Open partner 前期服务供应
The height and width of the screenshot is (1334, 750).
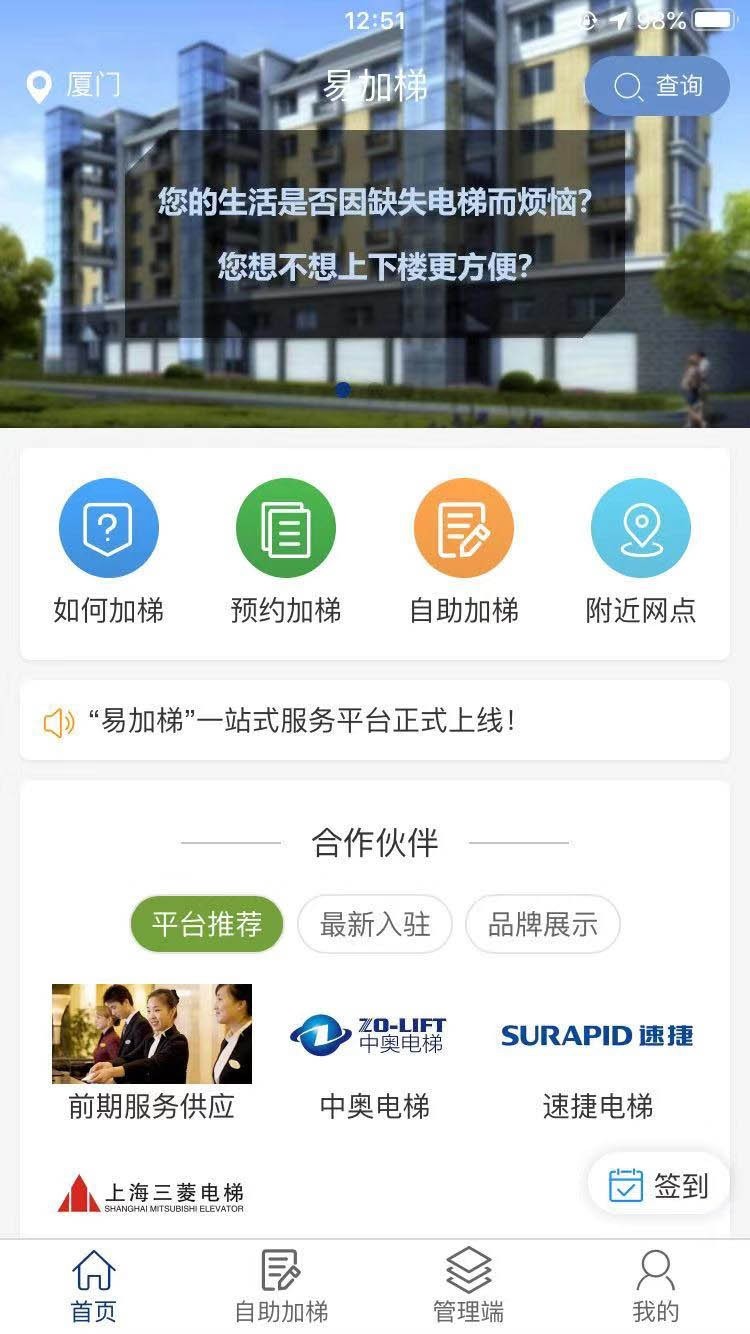[152, 1051]
